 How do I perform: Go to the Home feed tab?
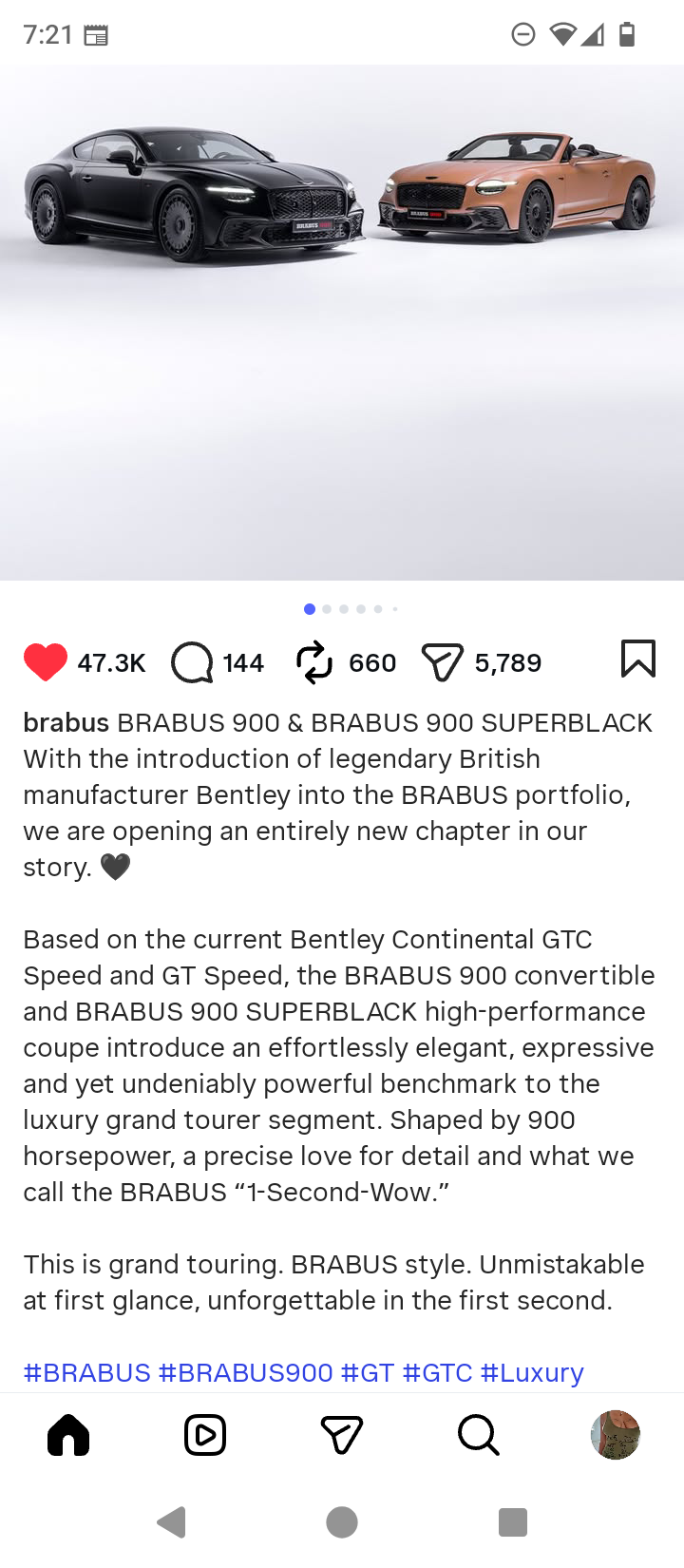click(x=68, y=1435)
